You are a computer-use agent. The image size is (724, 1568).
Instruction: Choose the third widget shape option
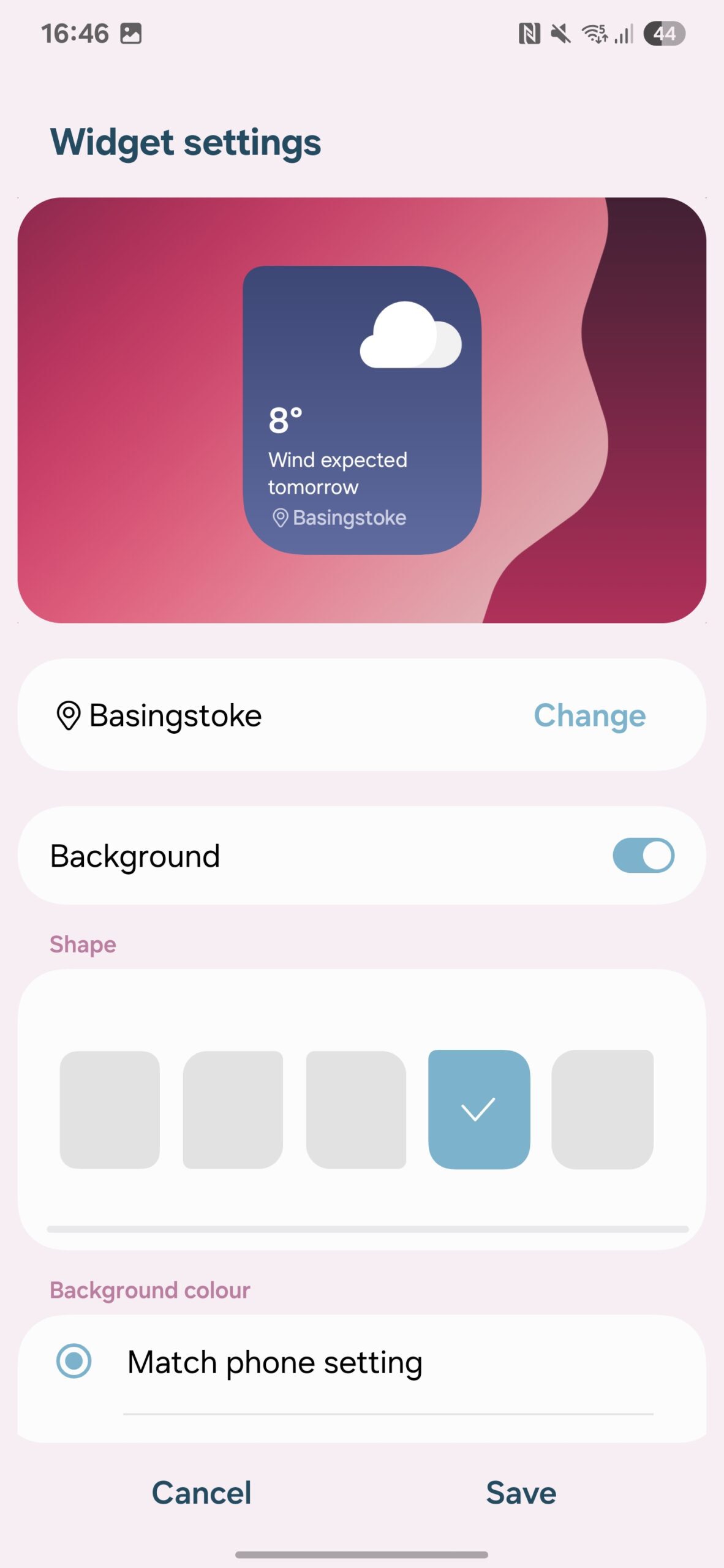pos(356,1109)
